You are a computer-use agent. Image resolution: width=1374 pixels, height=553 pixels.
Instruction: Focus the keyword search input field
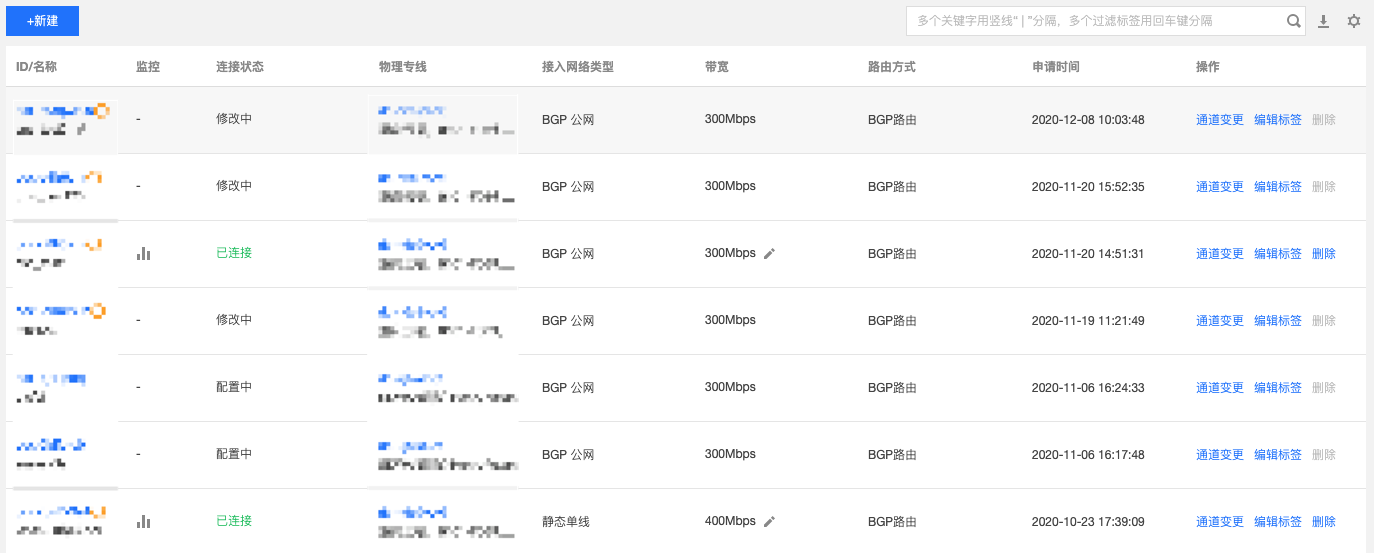point(1095,21)
